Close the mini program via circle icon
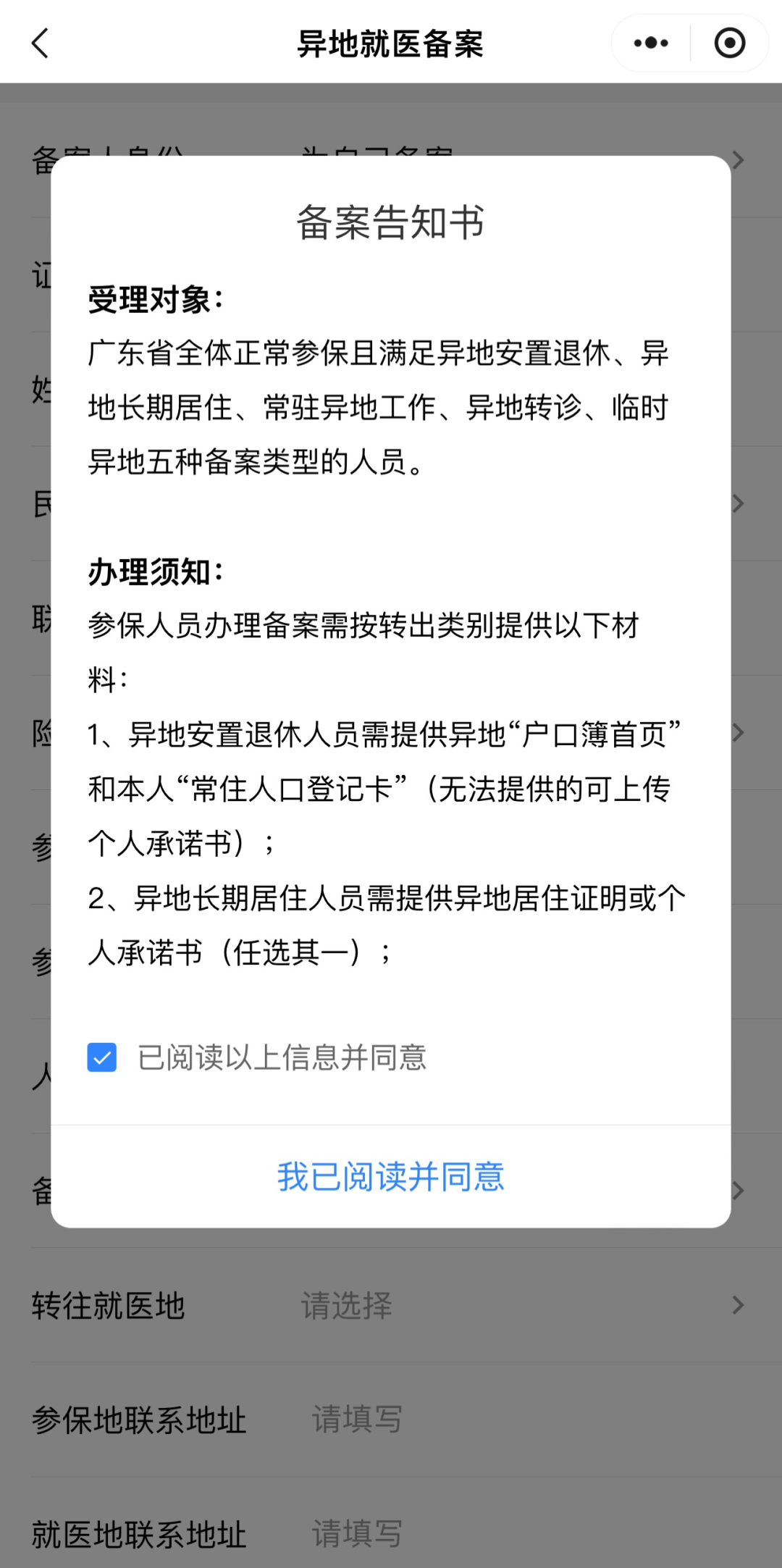Image resolution: width=782 pixels, height=1568 pixels. (729, 43)
